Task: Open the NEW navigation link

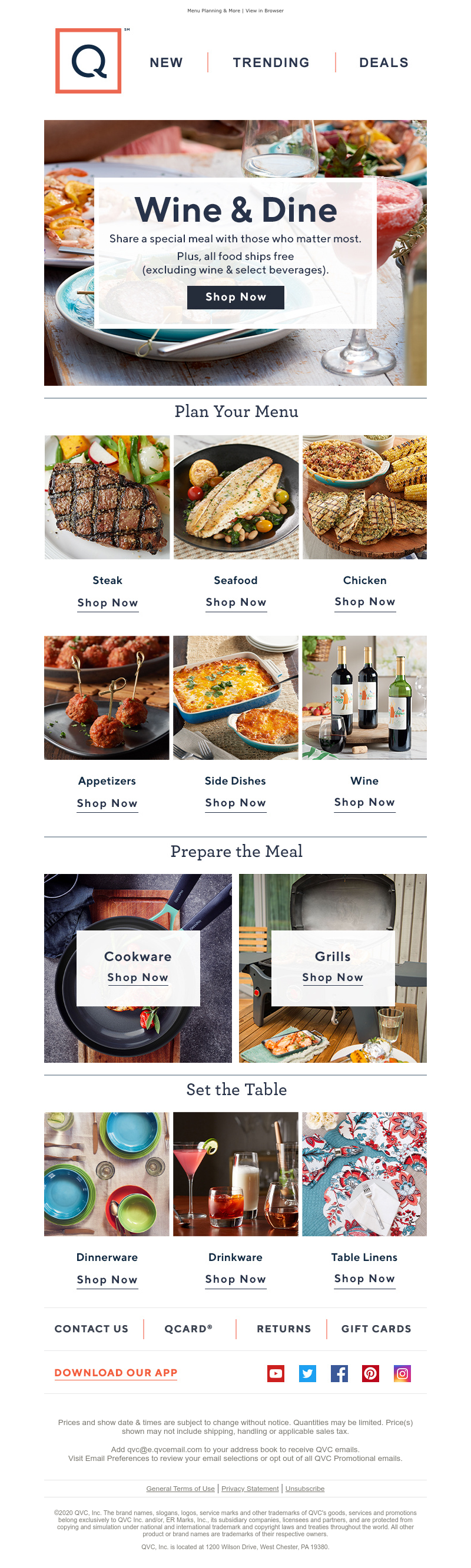Action: (x=166, y=63)
